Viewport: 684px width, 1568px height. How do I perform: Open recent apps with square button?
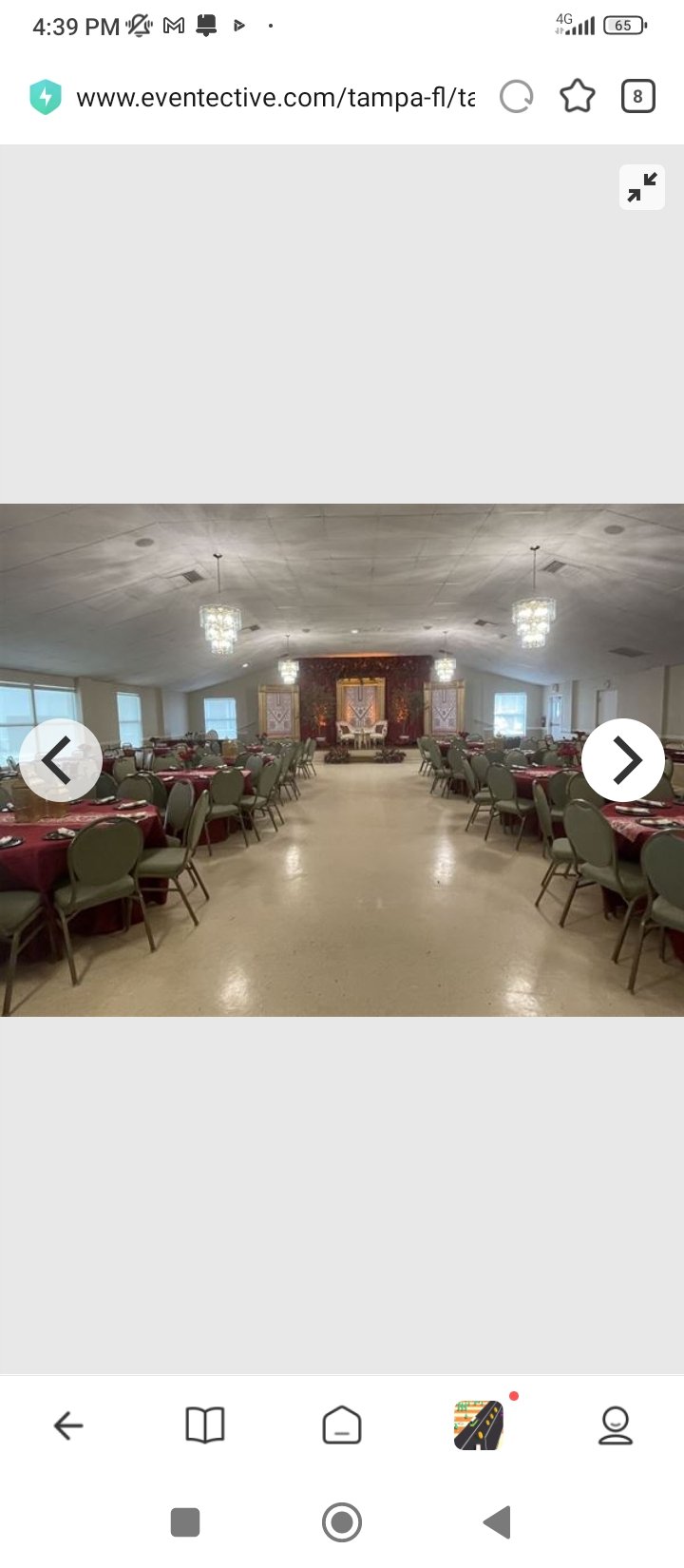click(185, 1522)
